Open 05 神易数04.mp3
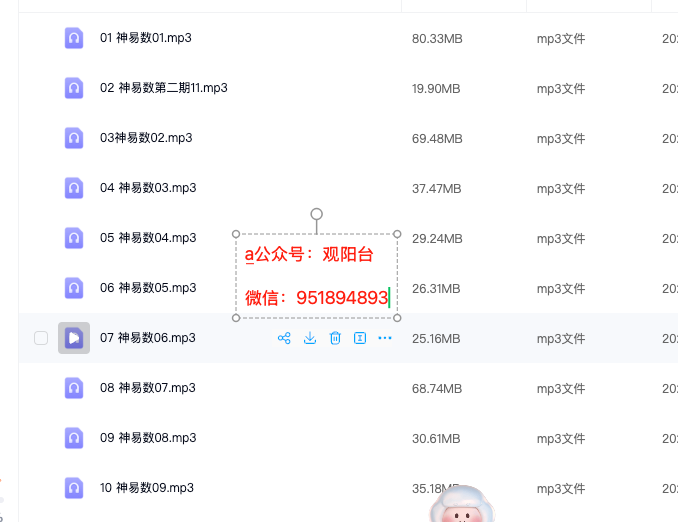 pyautogui.click(x=148, y=238)
